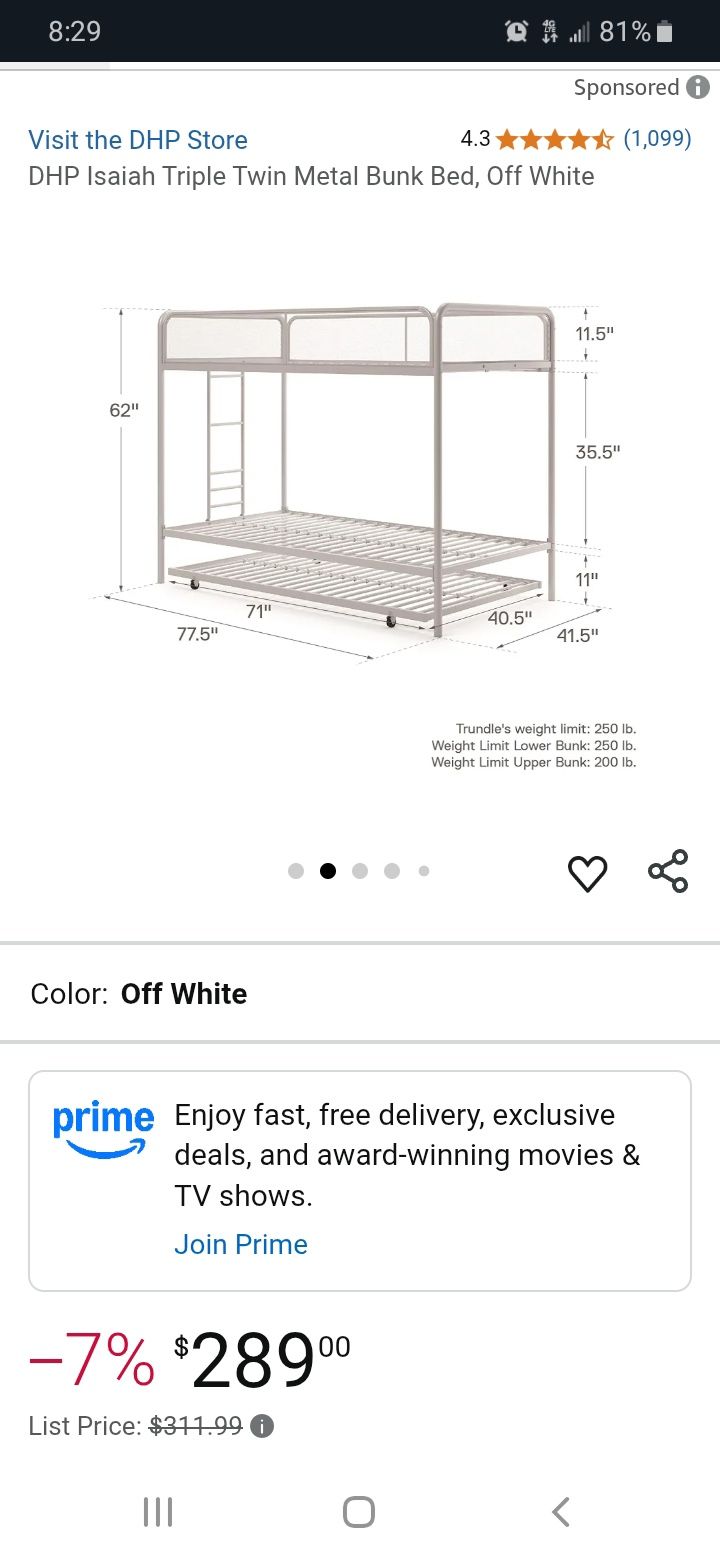Select the first image carousel dot
Image resolution: width=720 pixels, height=1560 pixels.
pyautogui.click(x=296, y=870)
